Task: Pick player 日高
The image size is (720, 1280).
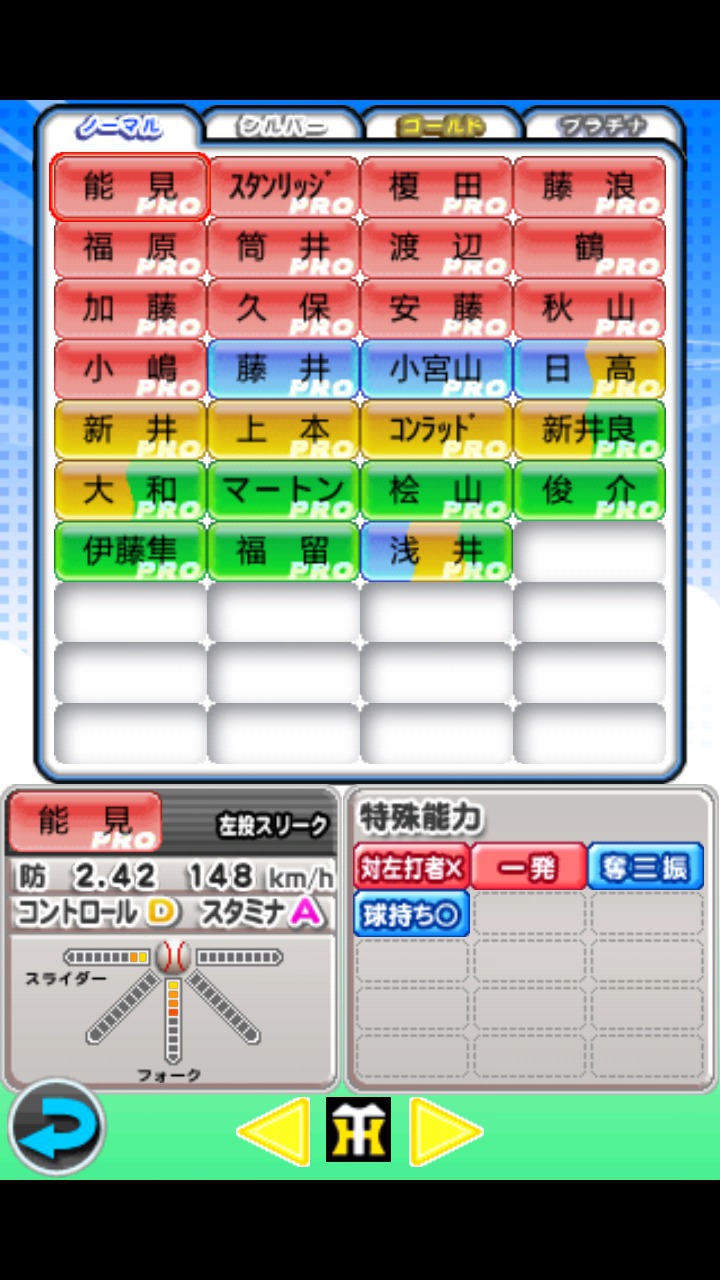Action: click(x=589, y=370)
